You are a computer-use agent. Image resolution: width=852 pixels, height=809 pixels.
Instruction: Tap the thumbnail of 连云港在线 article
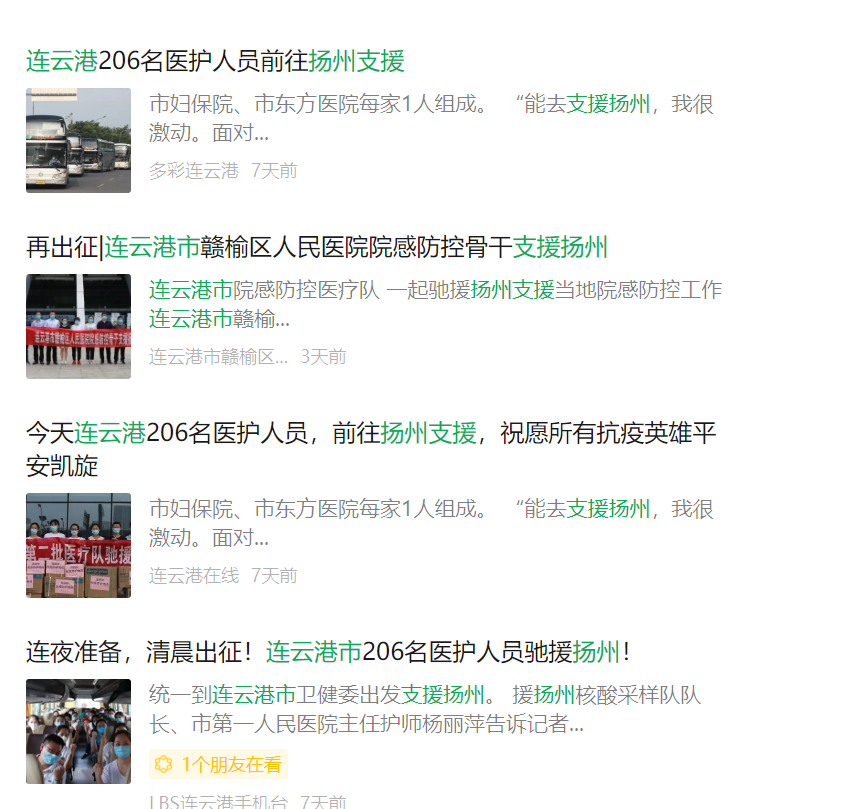pos(78,545)
